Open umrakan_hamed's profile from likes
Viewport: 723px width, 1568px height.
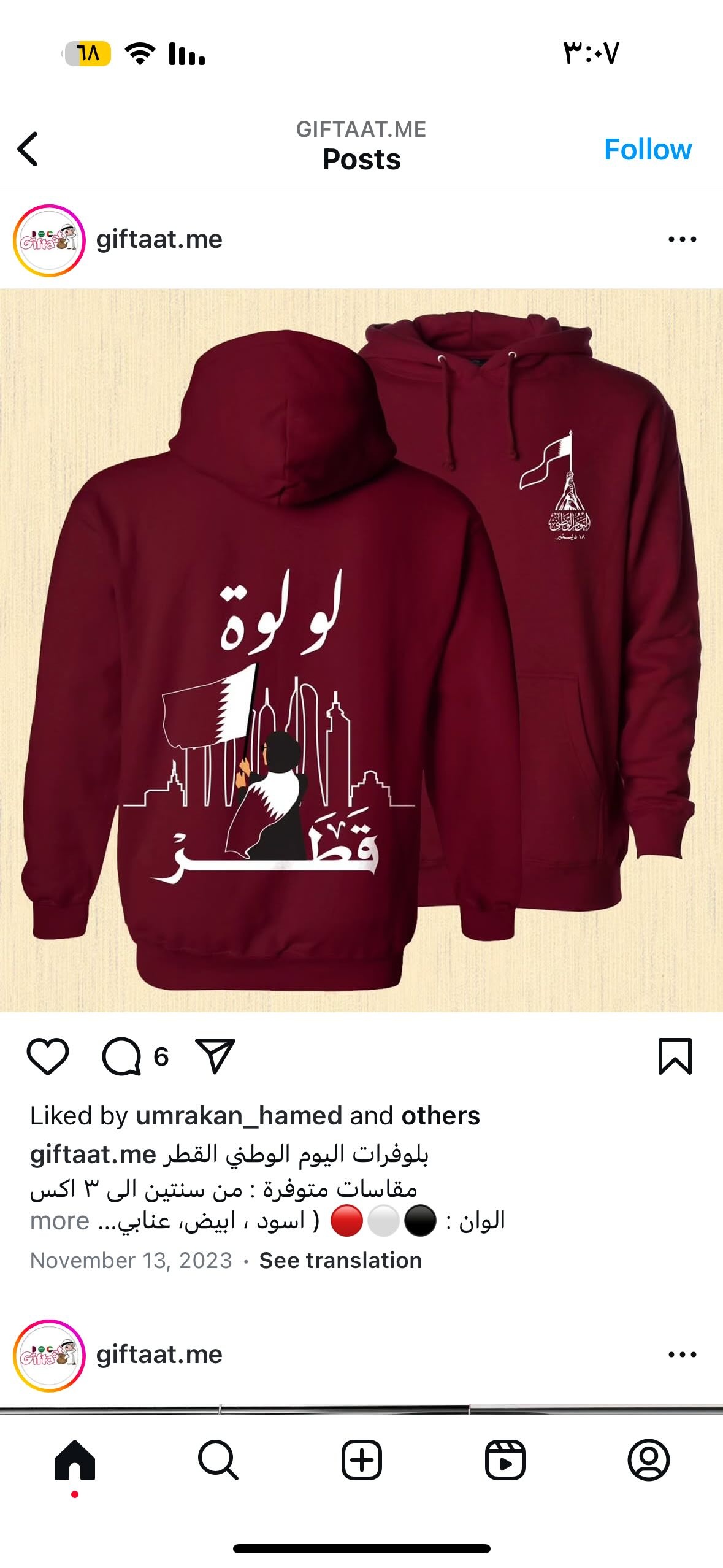(x=239, y=1116)
